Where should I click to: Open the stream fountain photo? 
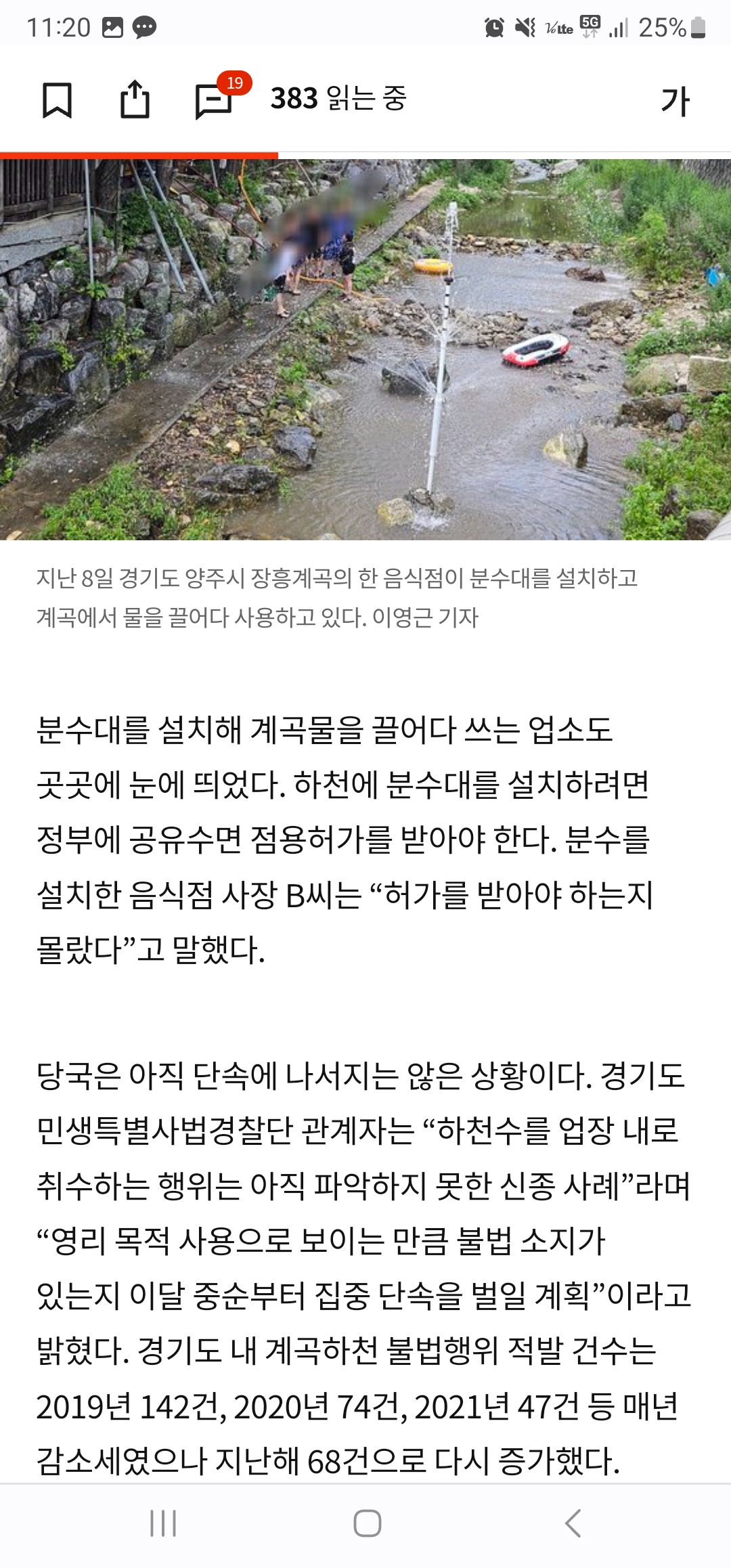(365, 349)
